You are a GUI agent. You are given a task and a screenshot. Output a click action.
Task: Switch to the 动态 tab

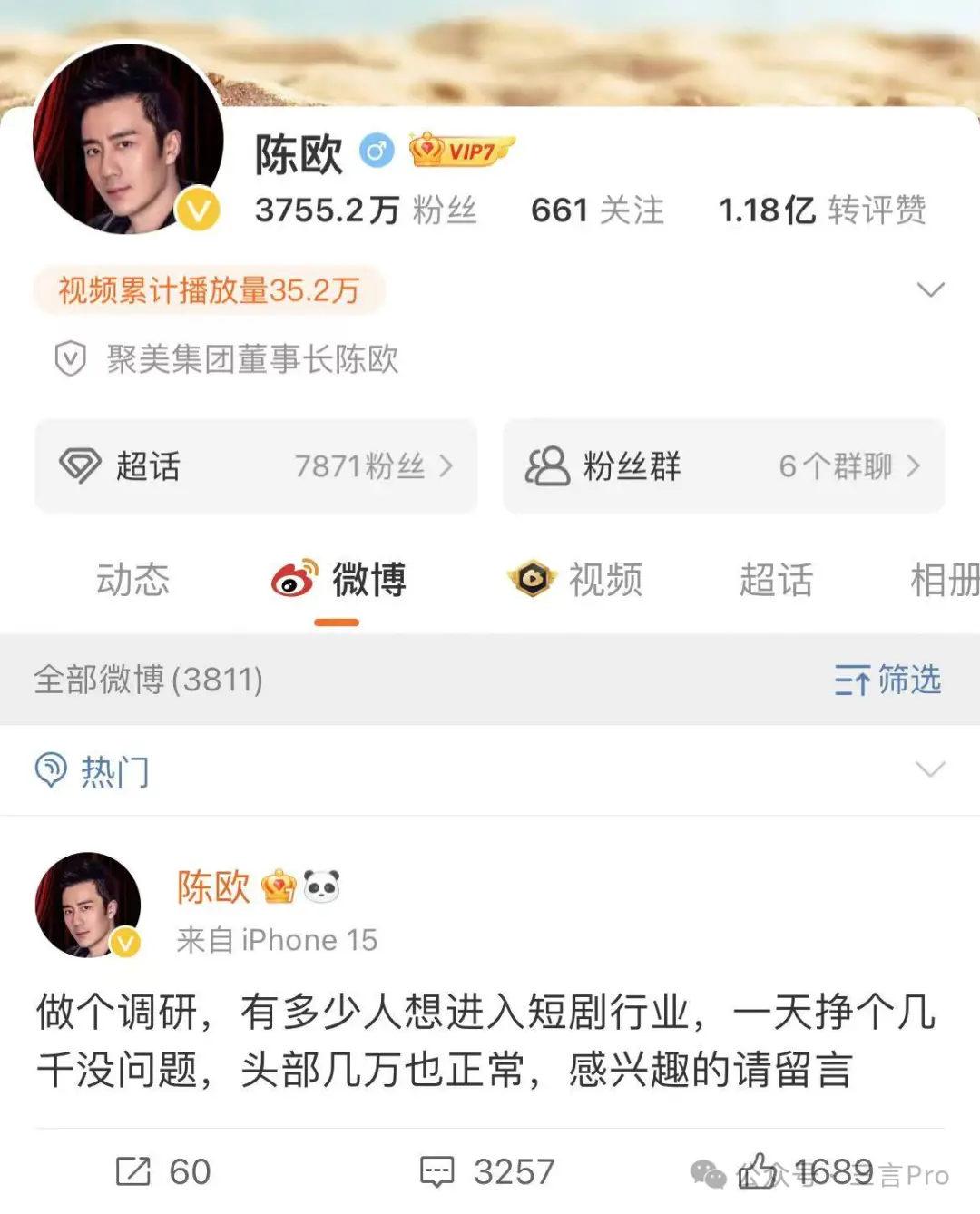coord(132,580)
